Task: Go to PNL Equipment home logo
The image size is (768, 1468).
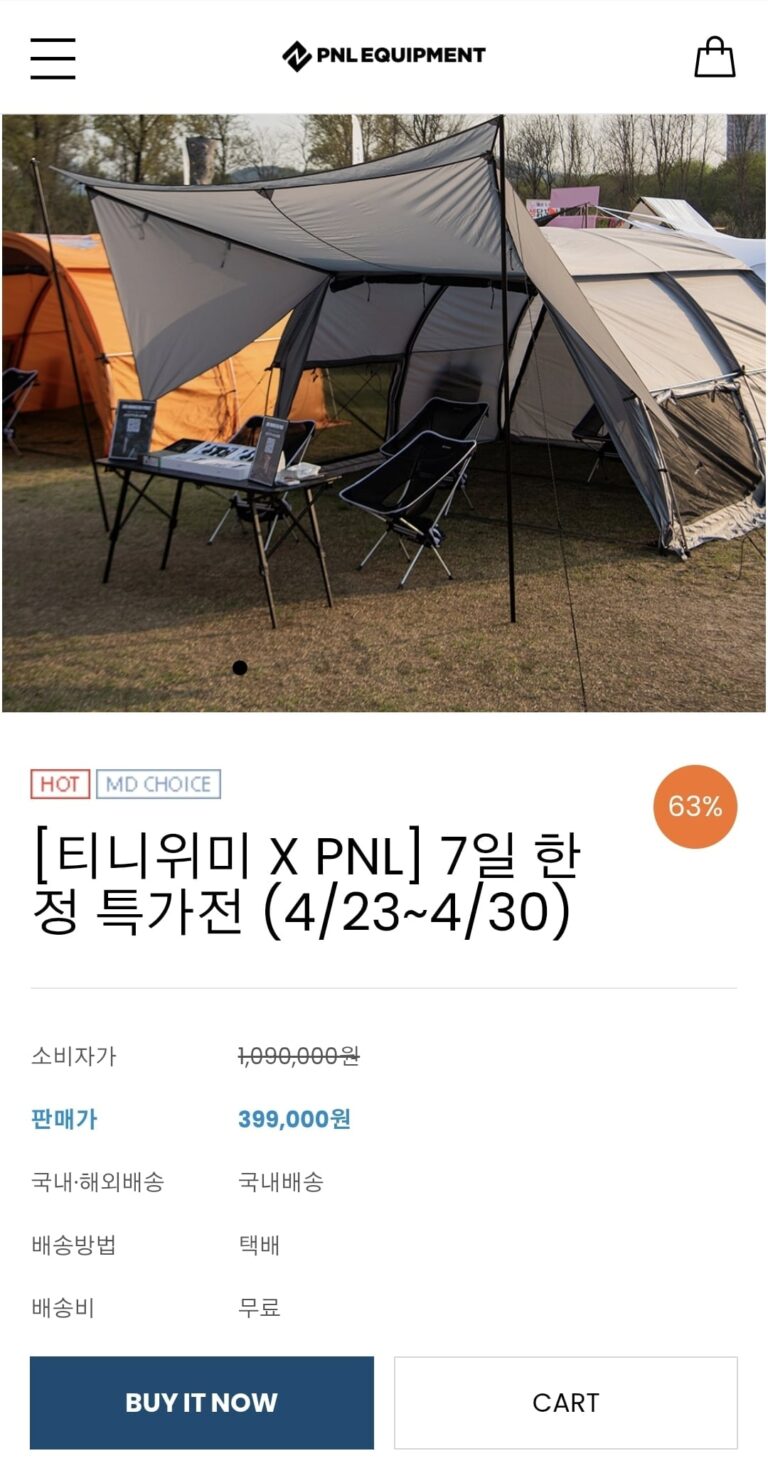Action: click(383, 56)
